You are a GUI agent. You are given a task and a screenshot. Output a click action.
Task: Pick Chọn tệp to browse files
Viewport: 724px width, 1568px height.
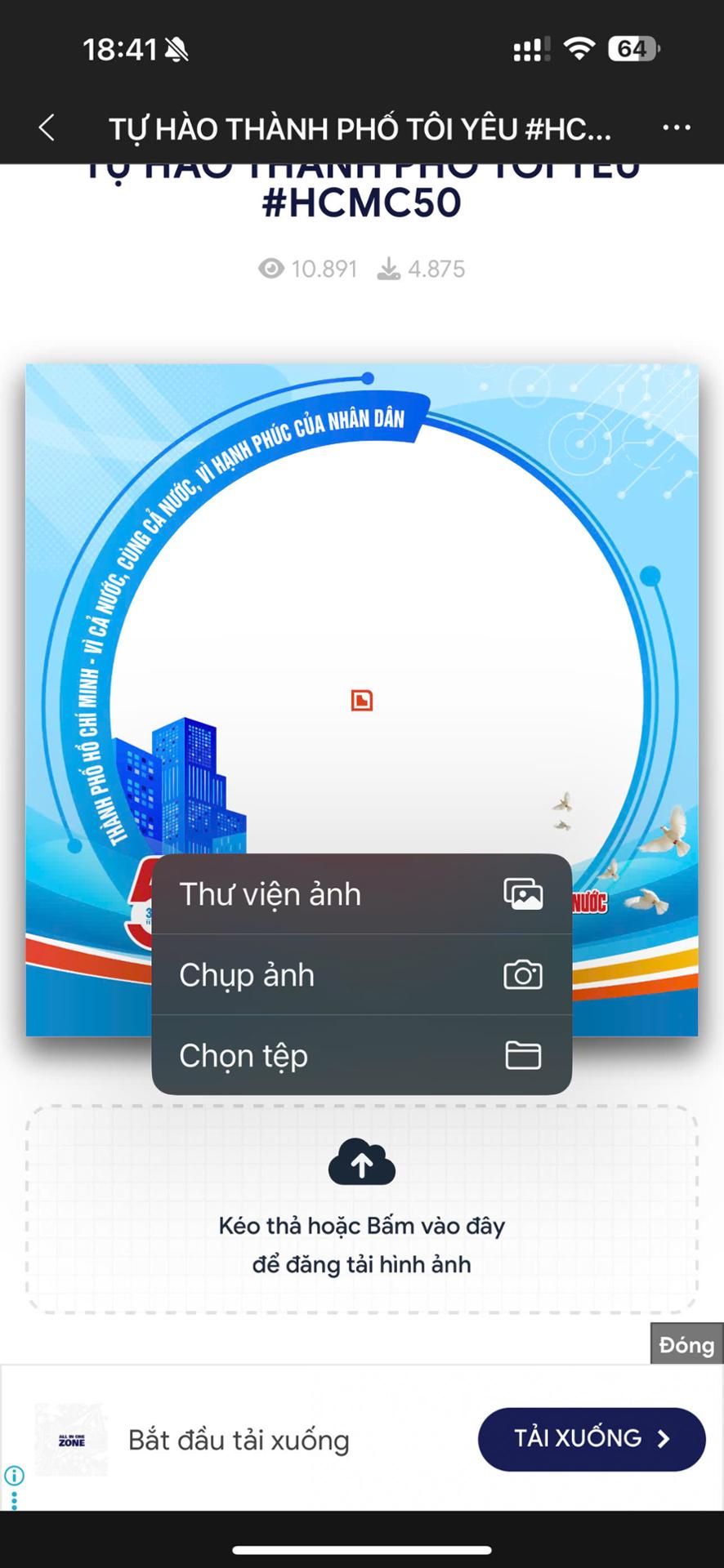pos(361,1055)
